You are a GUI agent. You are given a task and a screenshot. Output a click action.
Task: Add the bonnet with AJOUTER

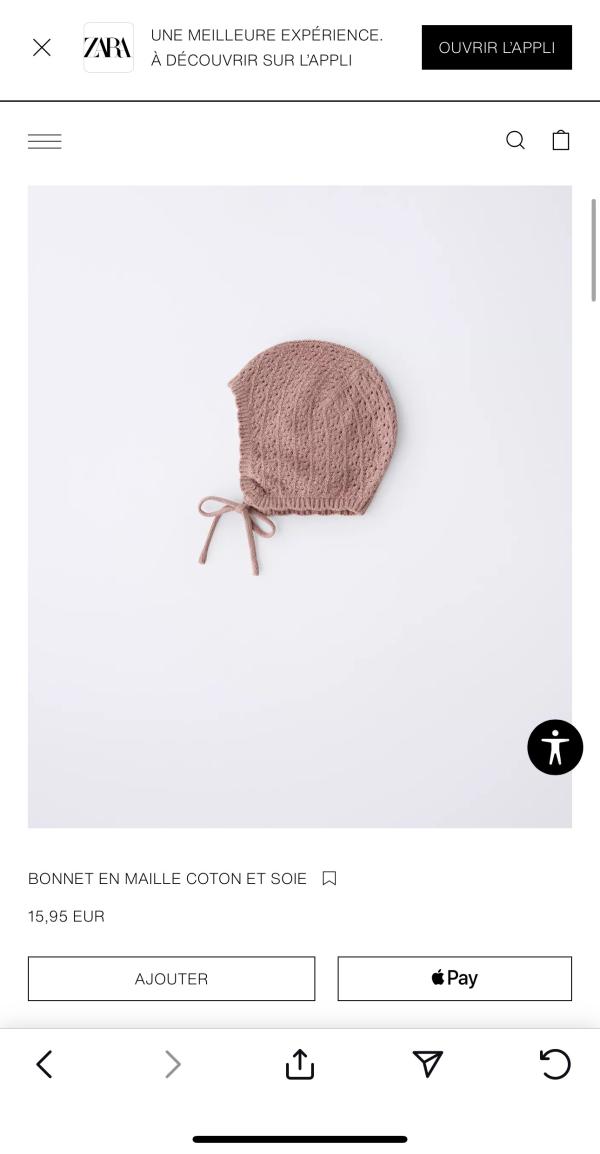pyautogui.click(x=171, y=978)
